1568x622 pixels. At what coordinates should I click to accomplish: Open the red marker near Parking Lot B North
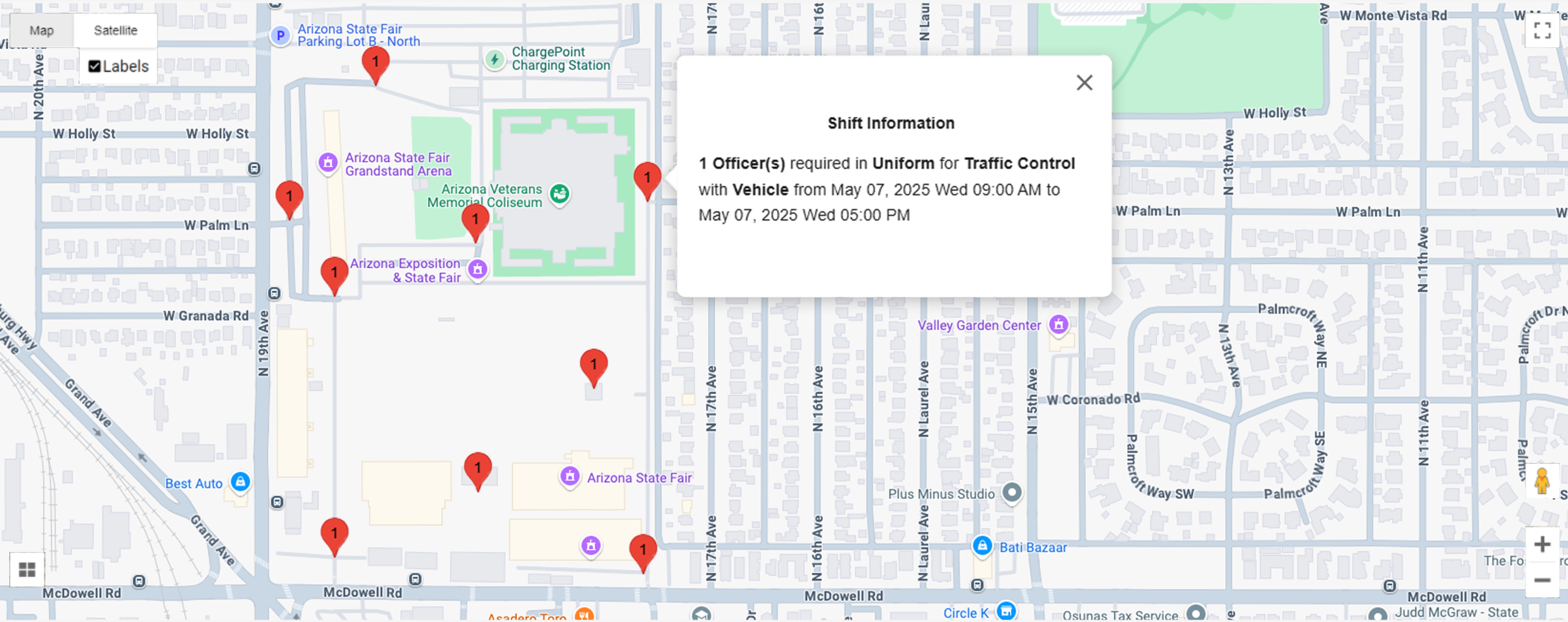pos(375,64)
